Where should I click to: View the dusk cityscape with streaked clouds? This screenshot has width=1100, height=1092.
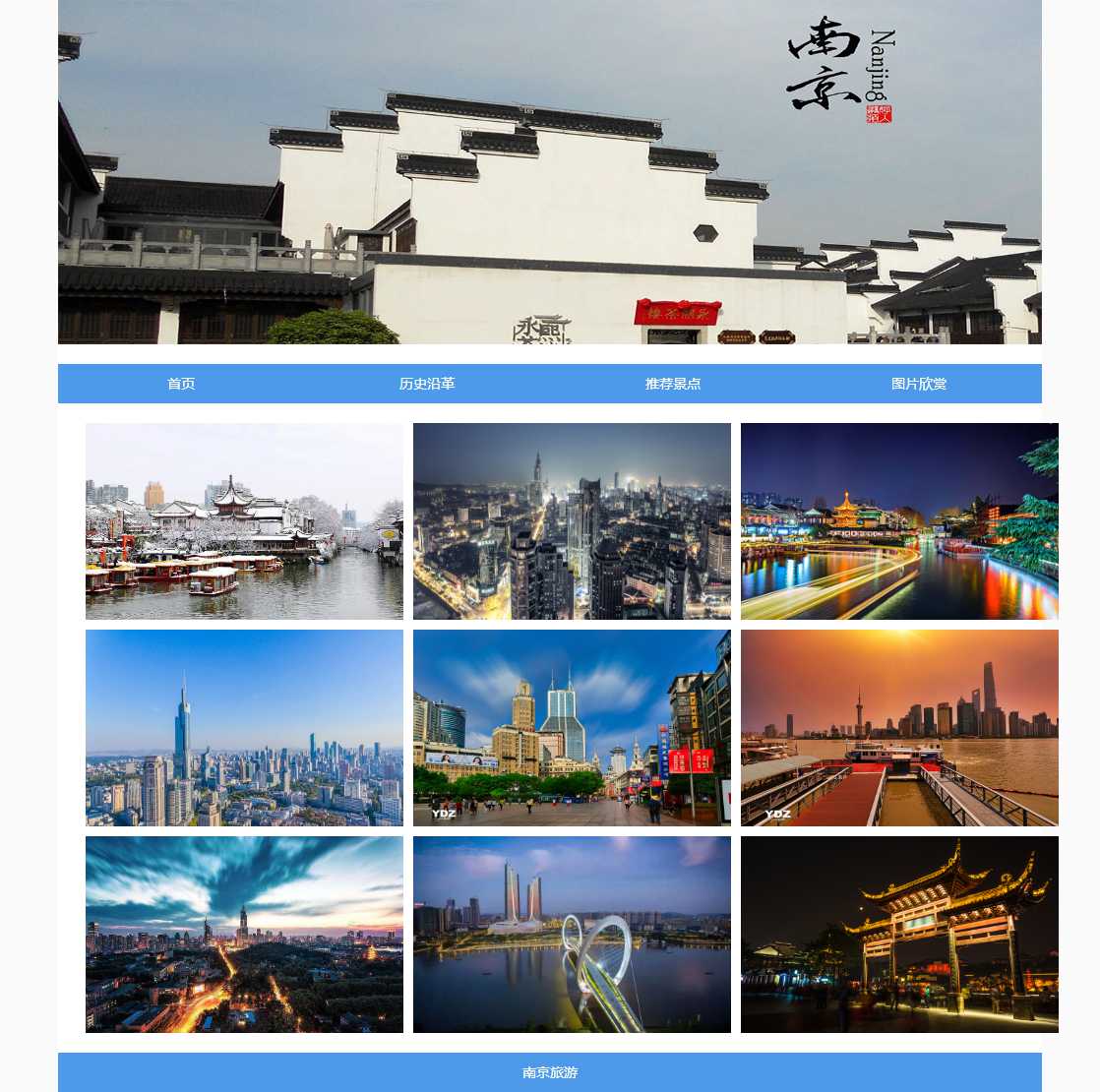[x=244, y=935]
